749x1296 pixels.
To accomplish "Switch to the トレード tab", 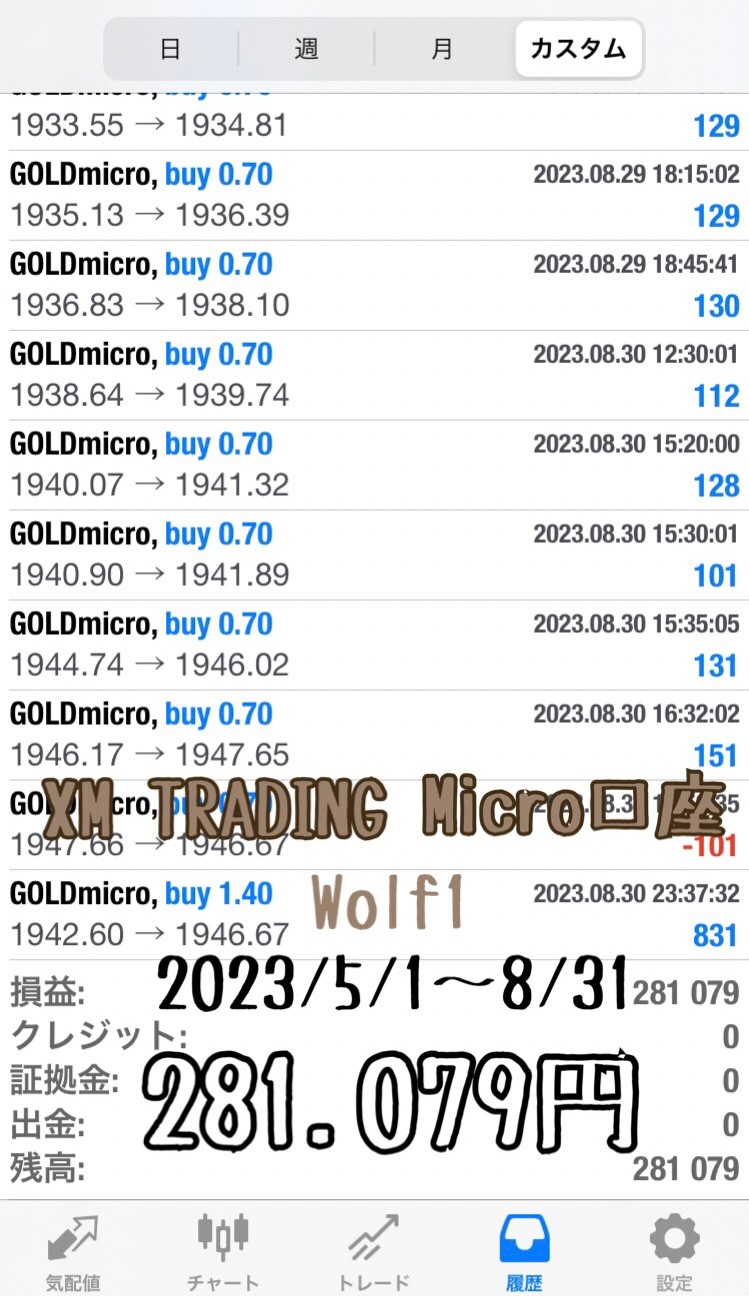I will (373, 1251).
